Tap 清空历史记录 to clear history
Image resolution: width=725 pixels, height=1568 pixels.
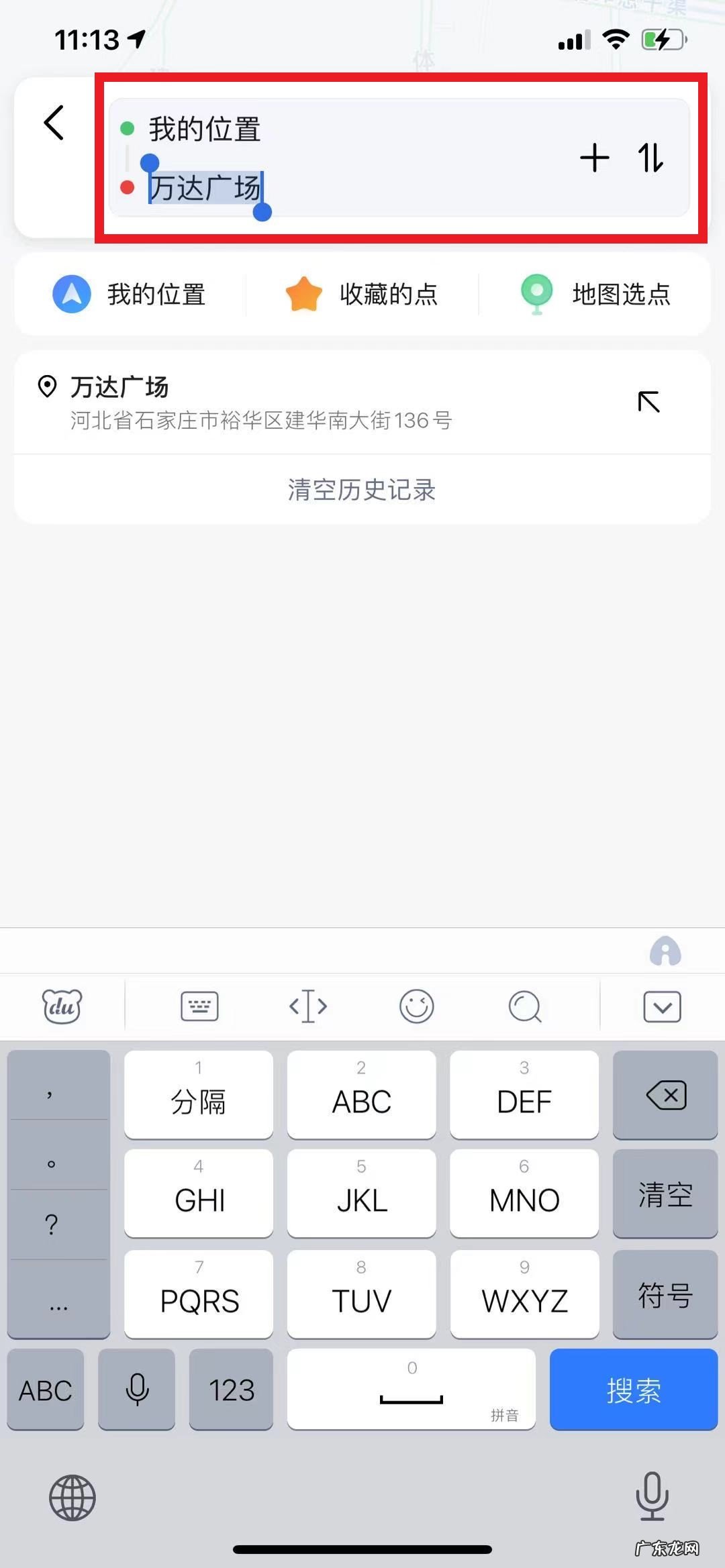pos(361,490)
